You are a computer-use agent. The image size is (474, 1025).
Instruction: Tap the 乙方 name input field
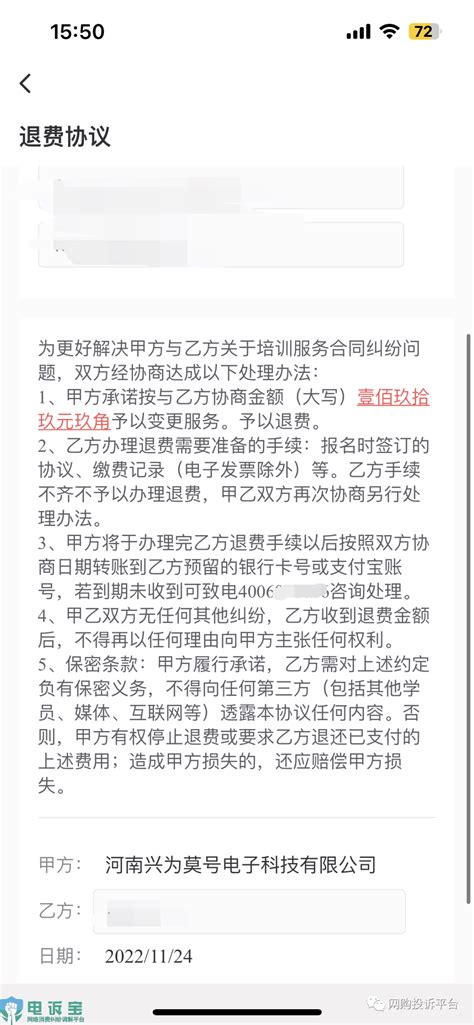point(249,911)
